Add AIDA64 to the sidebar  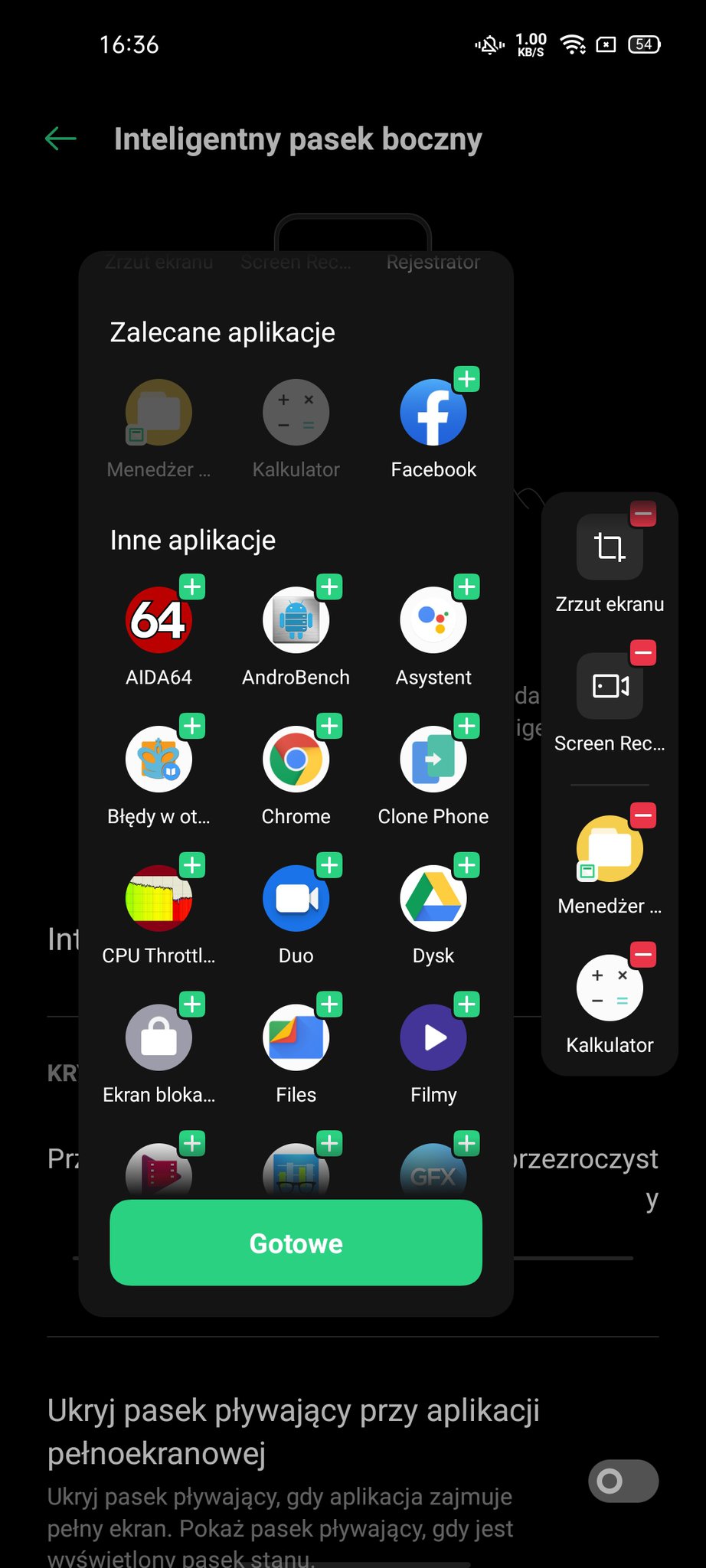[192, 587]
